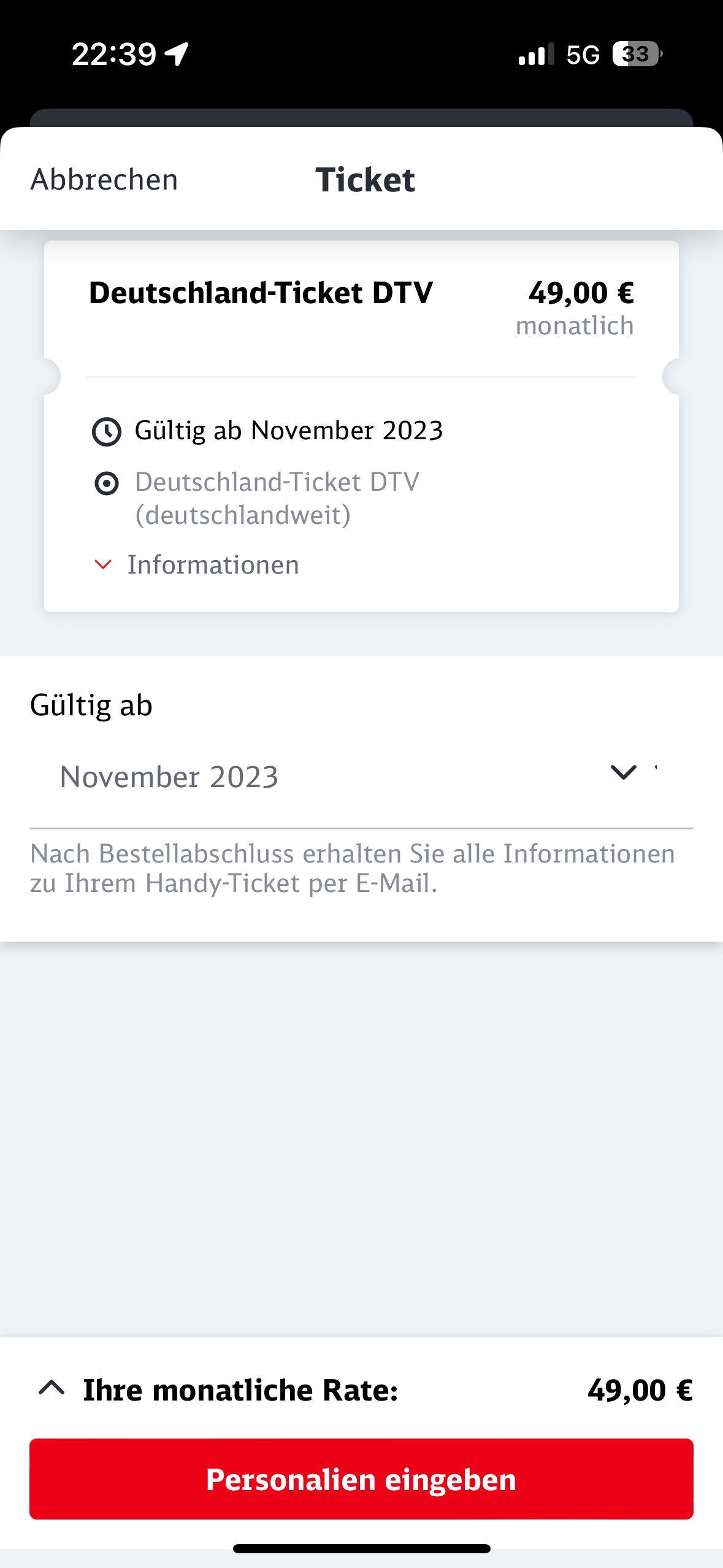Tap Abbrechen to cancel the ticket purchase

point(104,180)
